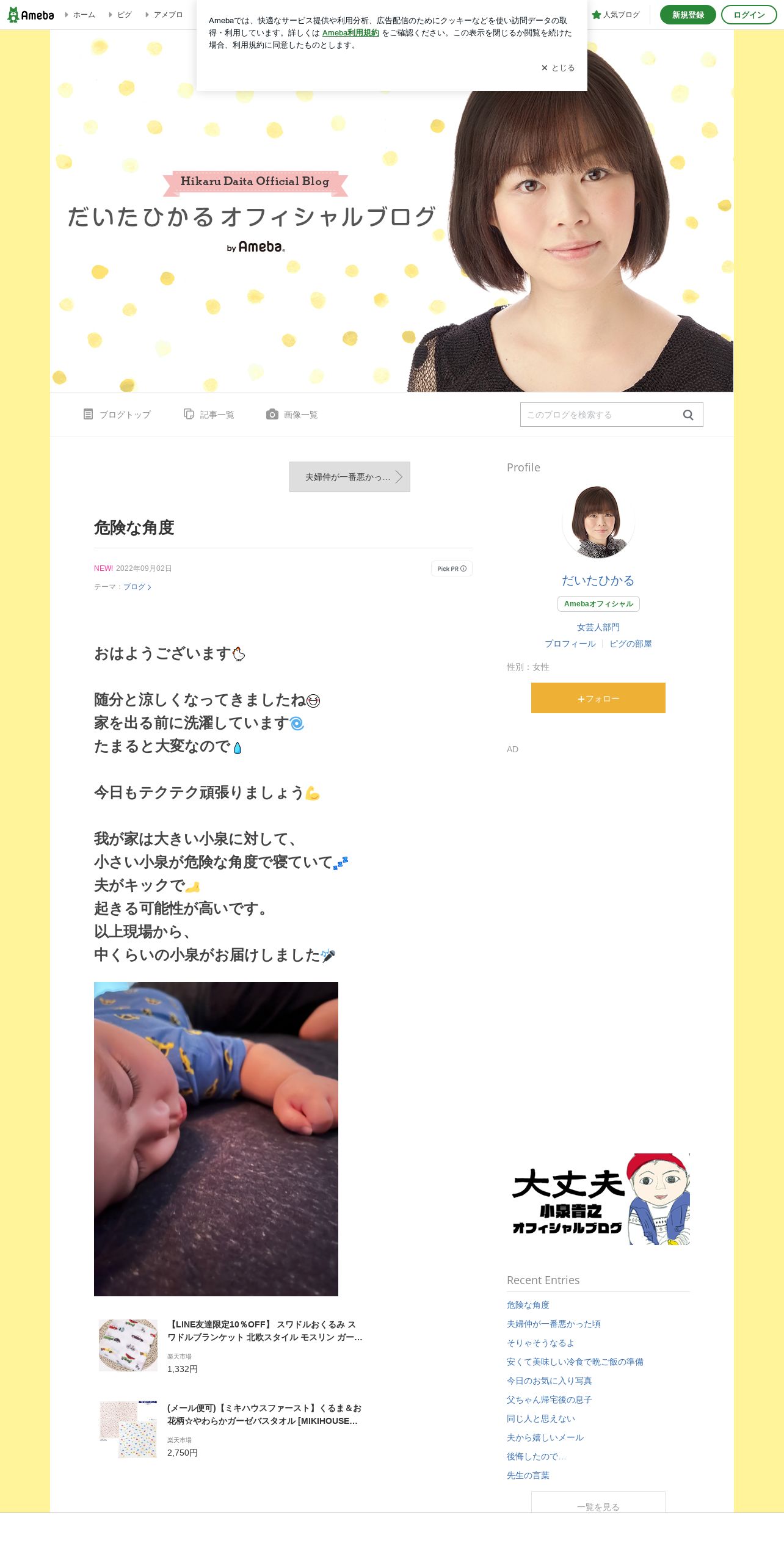This screenshot has height=1568, width=784.
Task: Visit ピグの部屋
Action: 631,644
